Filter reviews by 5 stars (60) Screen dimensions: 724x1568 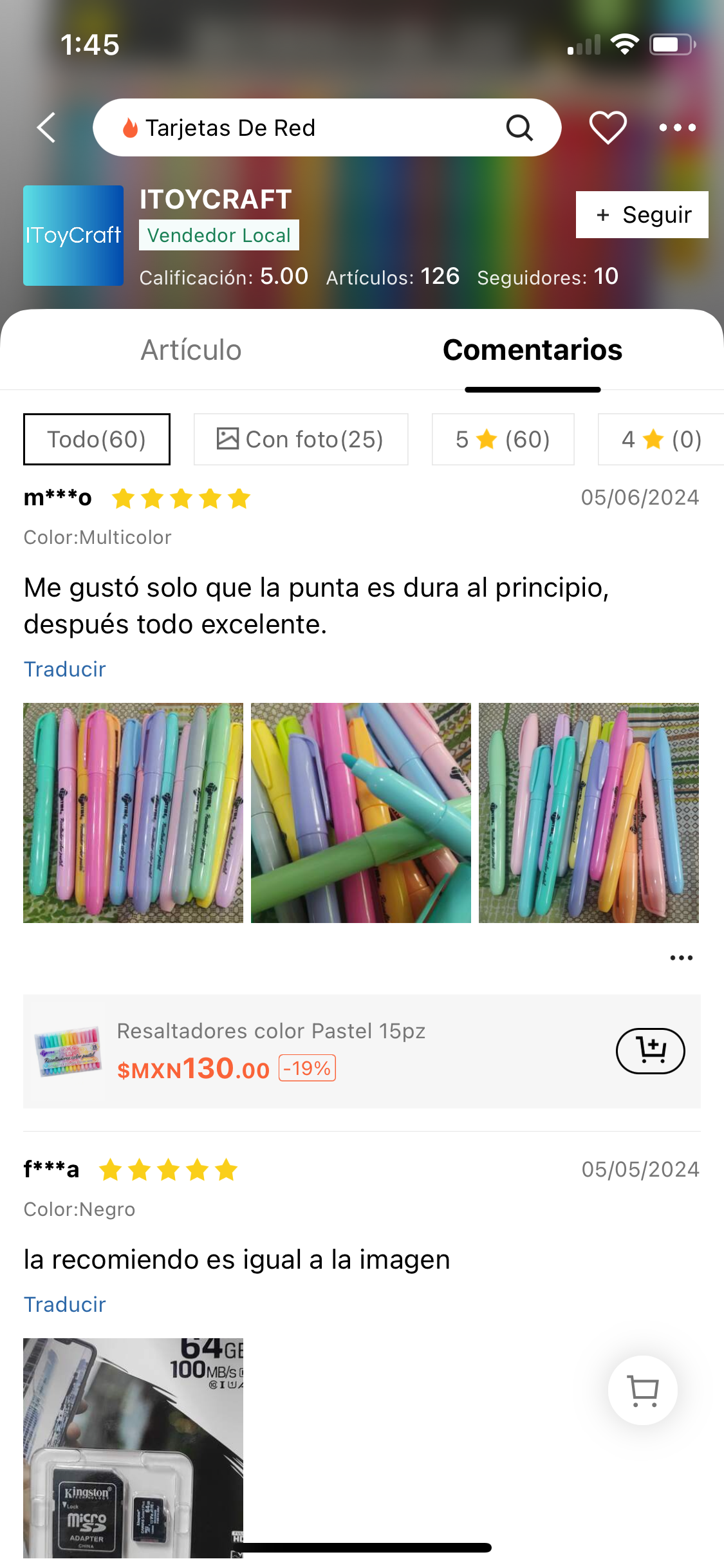pos(503,440)
